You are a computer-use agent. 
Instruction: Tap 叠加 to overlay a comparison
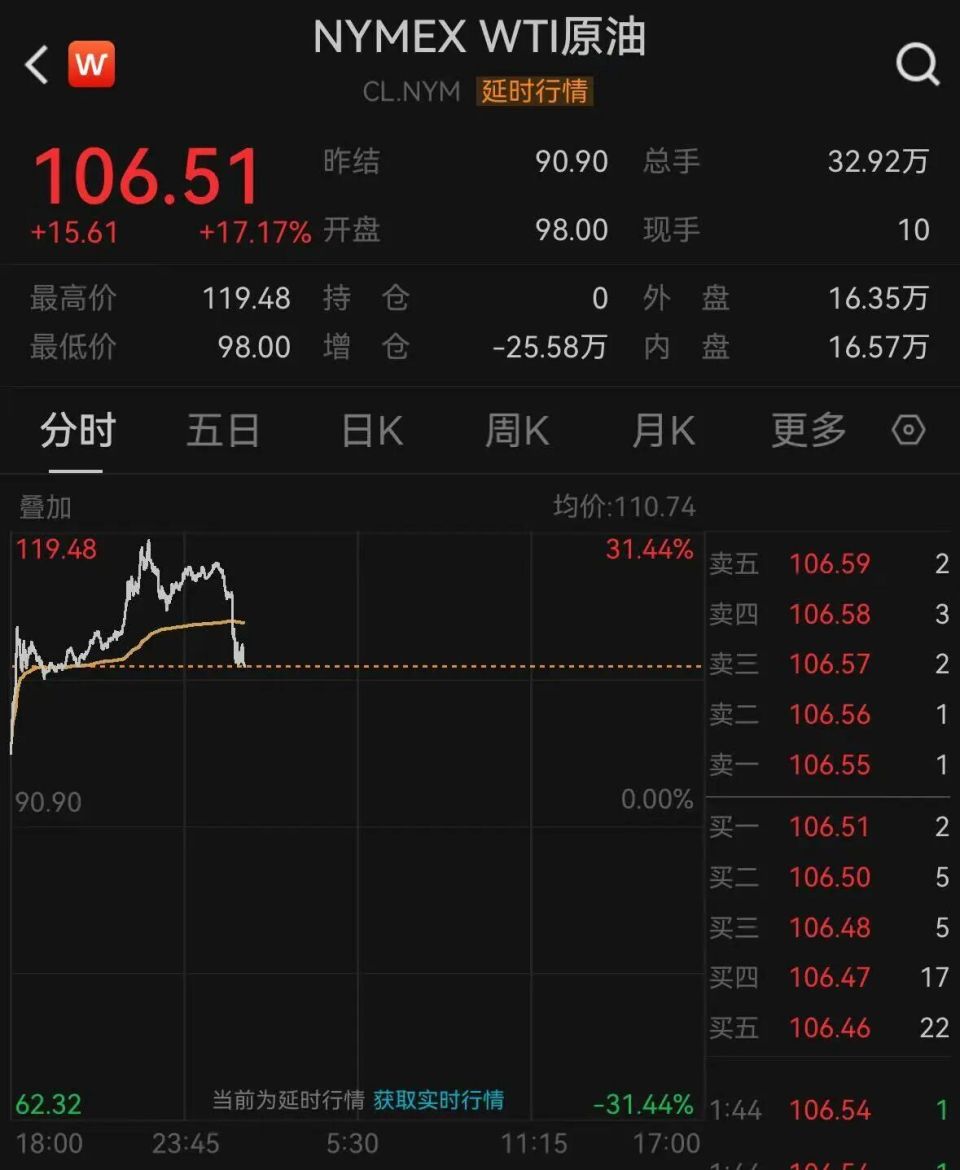point(45,507)
